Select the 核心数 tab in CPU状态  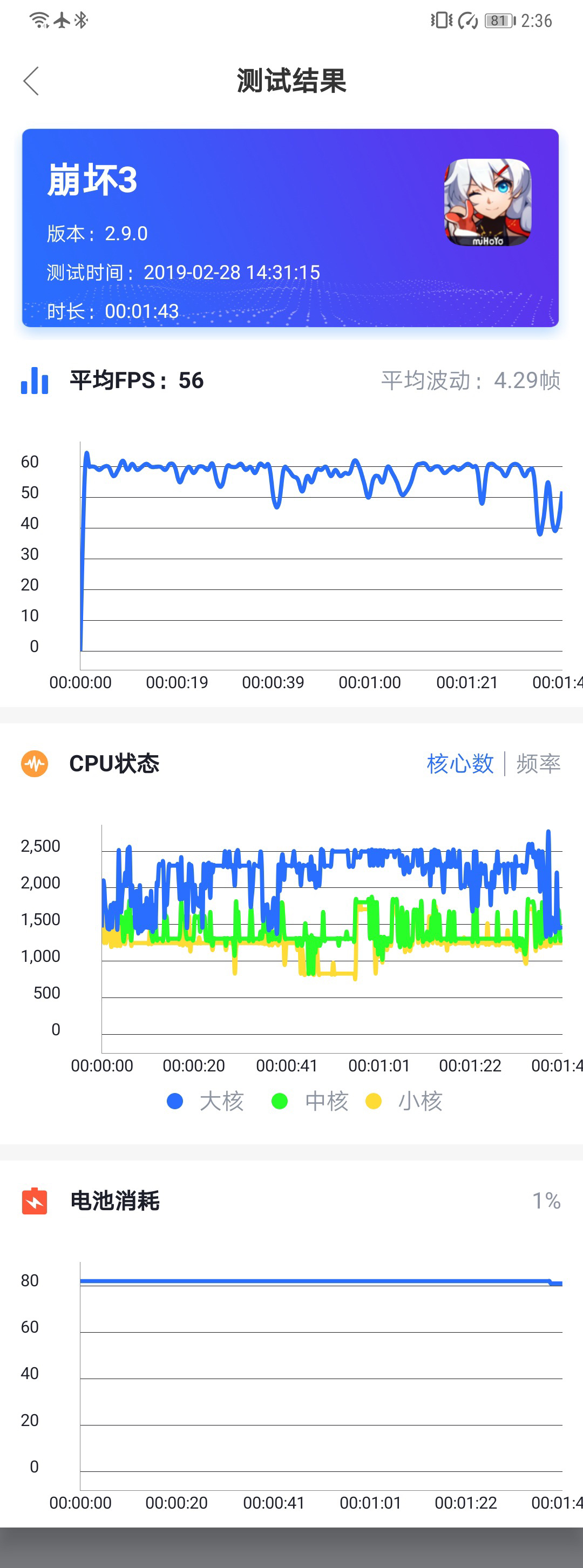click(459, 763)
